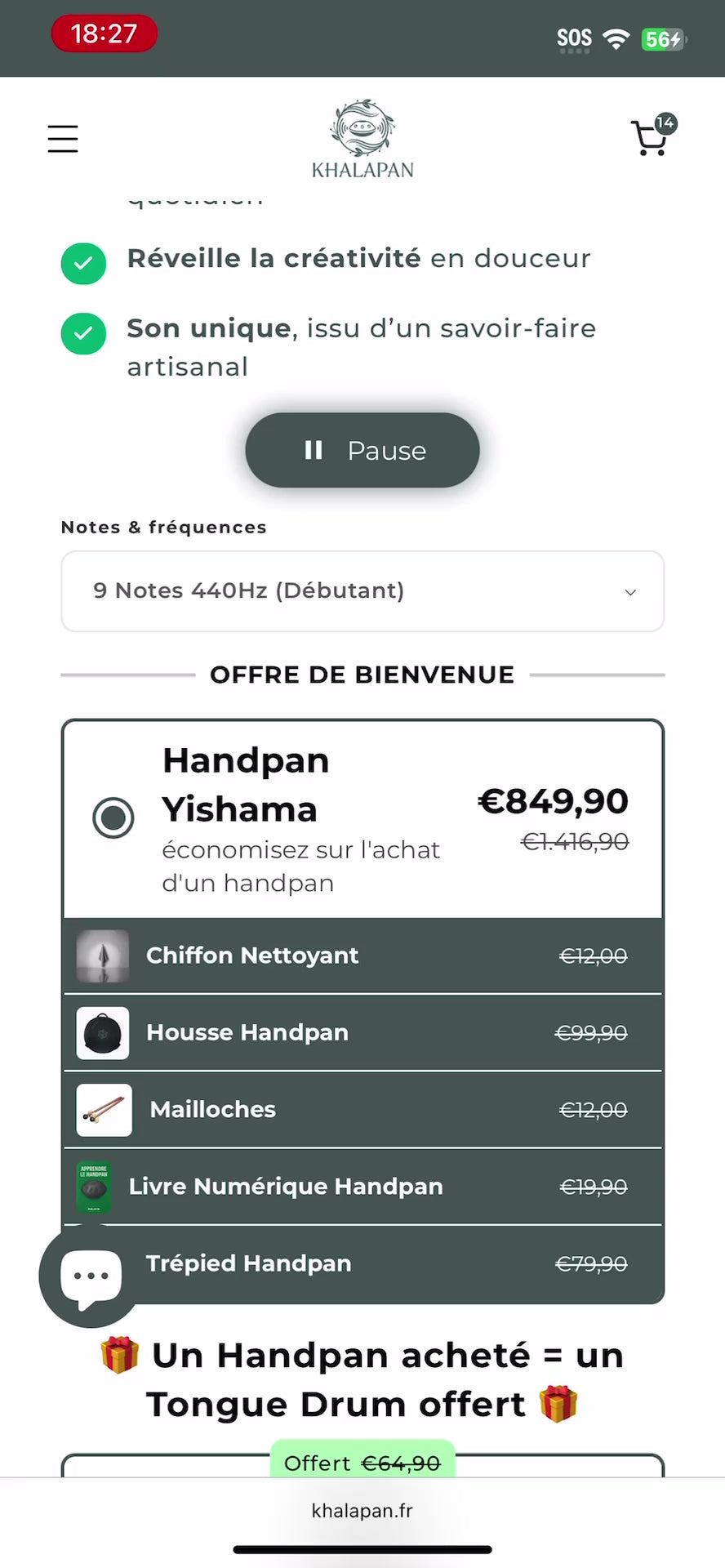The height and width of the screenshot is (1568, 725).
Task: Expand the Notes & fréquences dropdown
Action: (x=362, y=591)
